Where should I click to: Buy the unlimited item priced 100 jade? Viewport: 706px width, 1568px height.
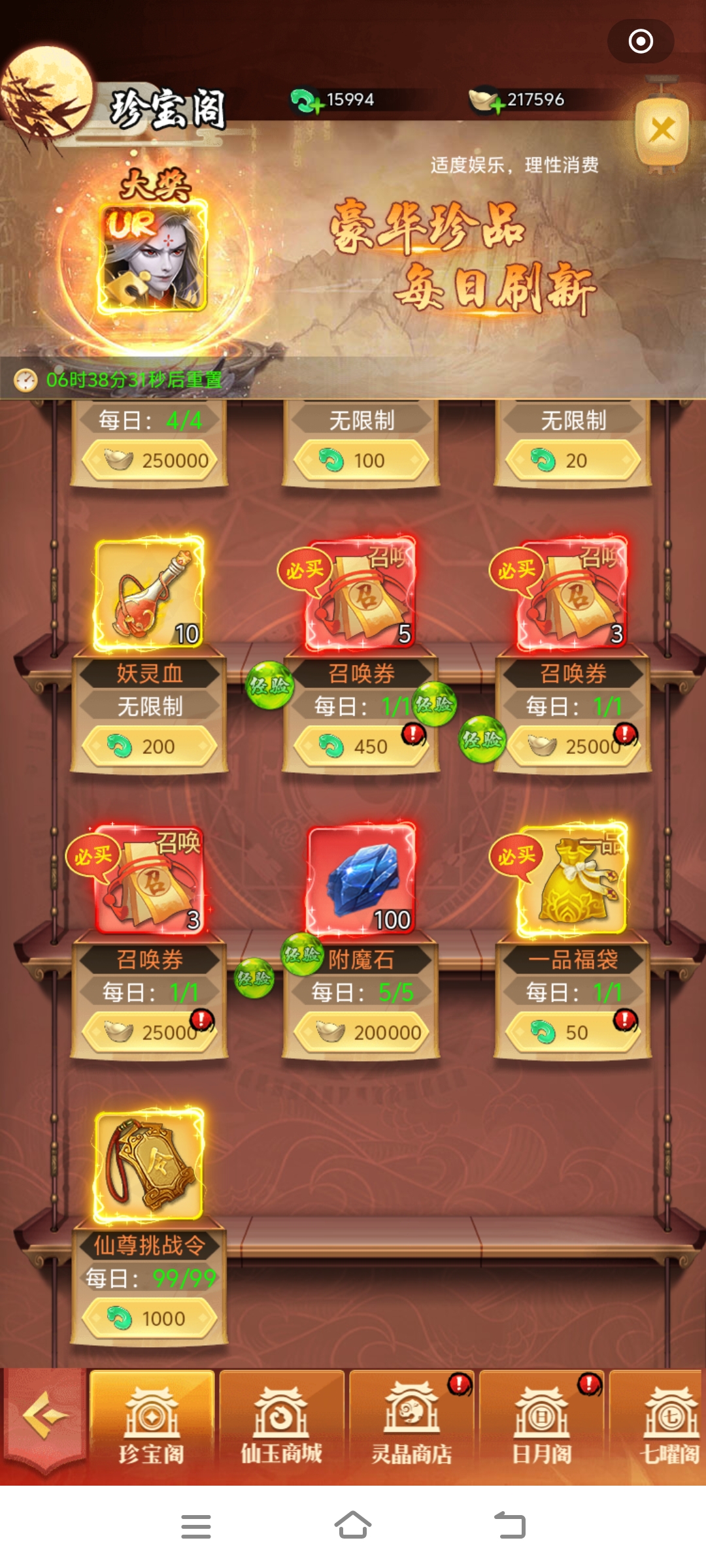pyautogui.click(x=361, y=461)
